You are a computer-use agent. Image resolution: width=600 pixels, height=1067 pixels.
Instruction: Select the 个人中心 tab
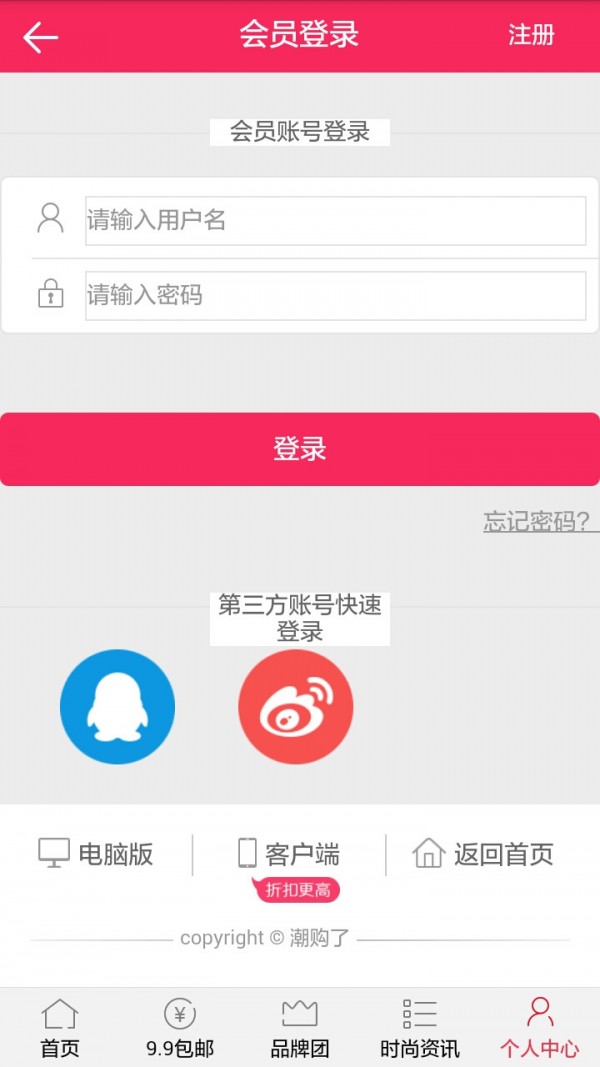tap(540, 1028)
